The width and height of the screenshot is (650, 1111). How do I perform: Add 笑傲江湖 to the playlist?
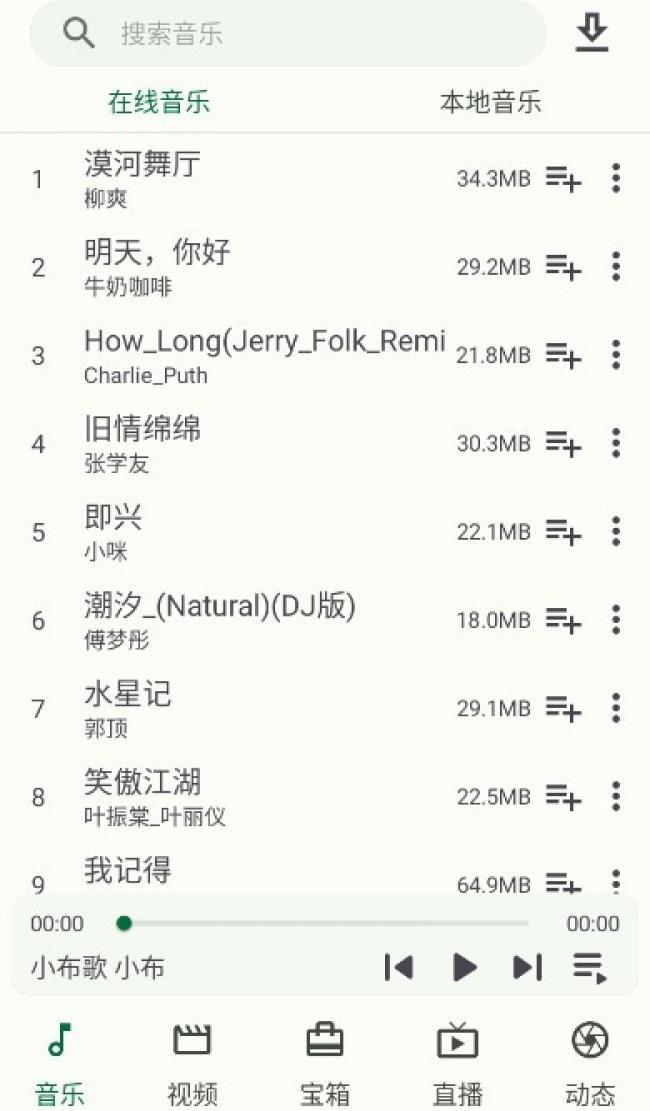(x=563, y=797)
